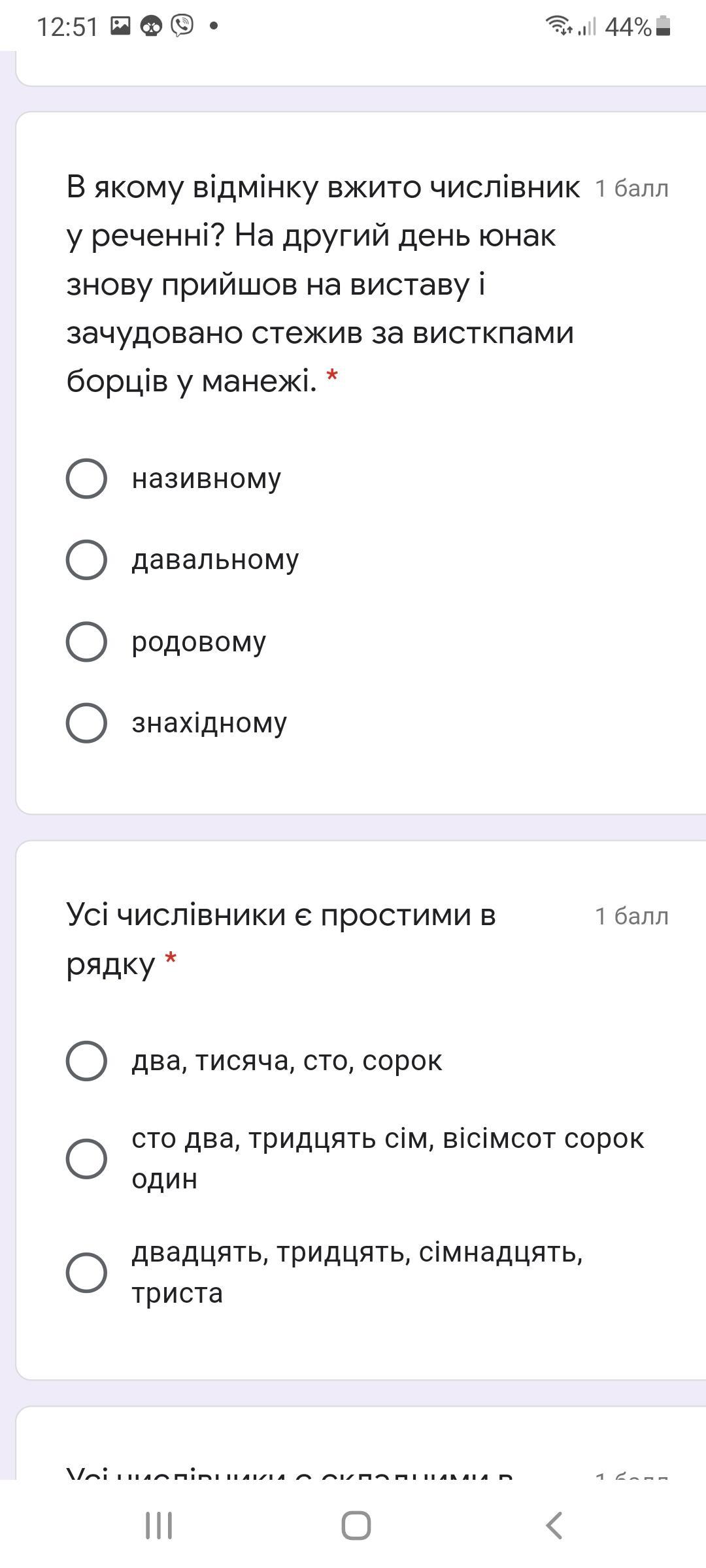Image resolution: width=706 pixels, height=1568 pixels.
Task: Select the answer 'називному'
Action: tap(86, 478)
